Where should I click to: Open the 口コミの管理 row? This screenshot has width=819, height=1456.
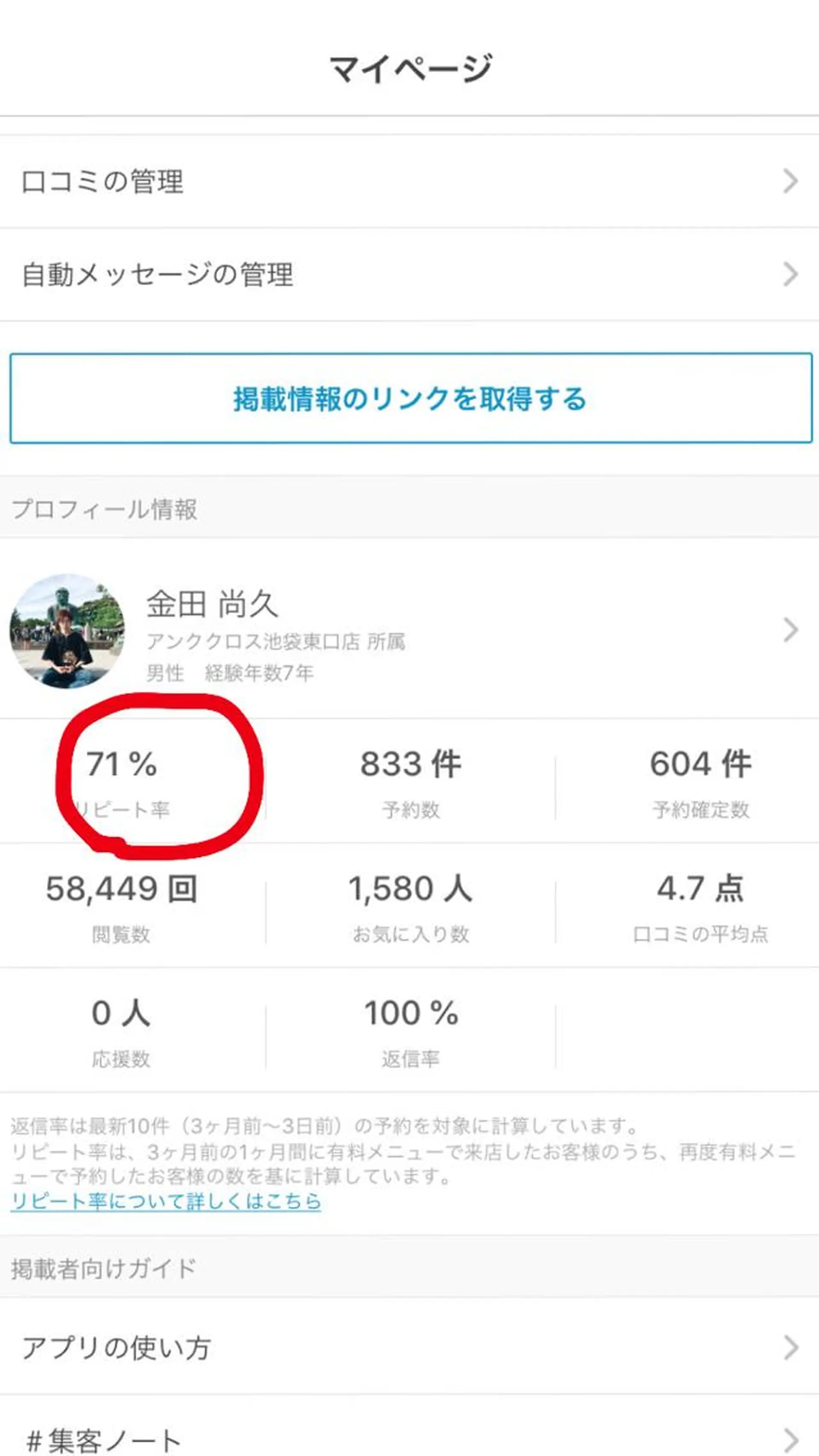click(409, 181)
